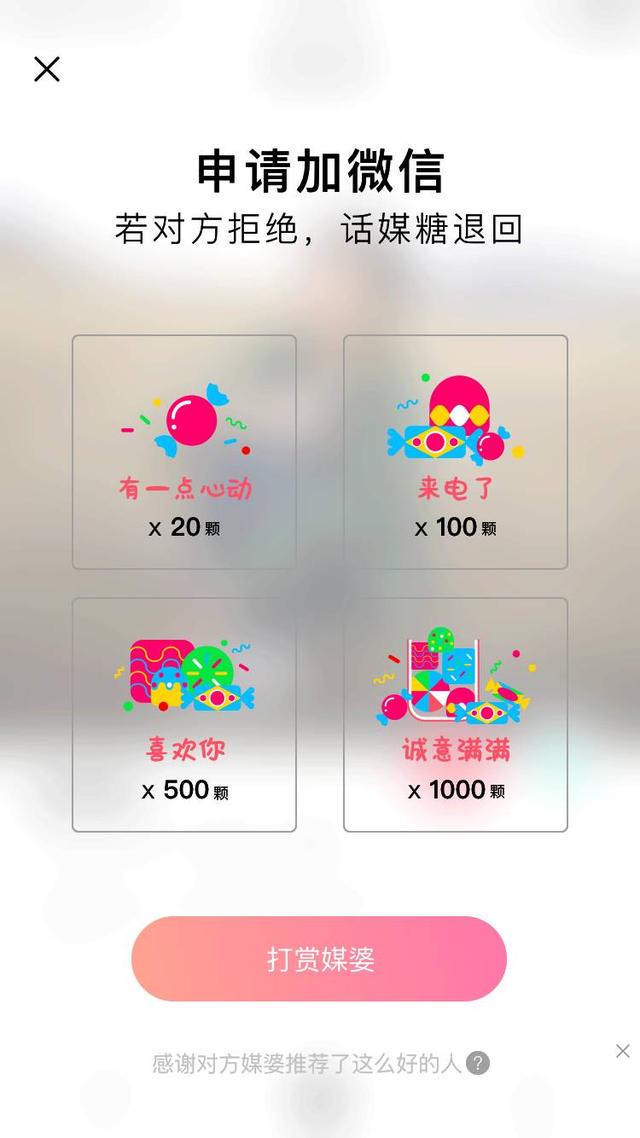Viewport: 640px width, 1138px height.
Task: Close the 申请加微信 dialog
Action: [47, 69]
